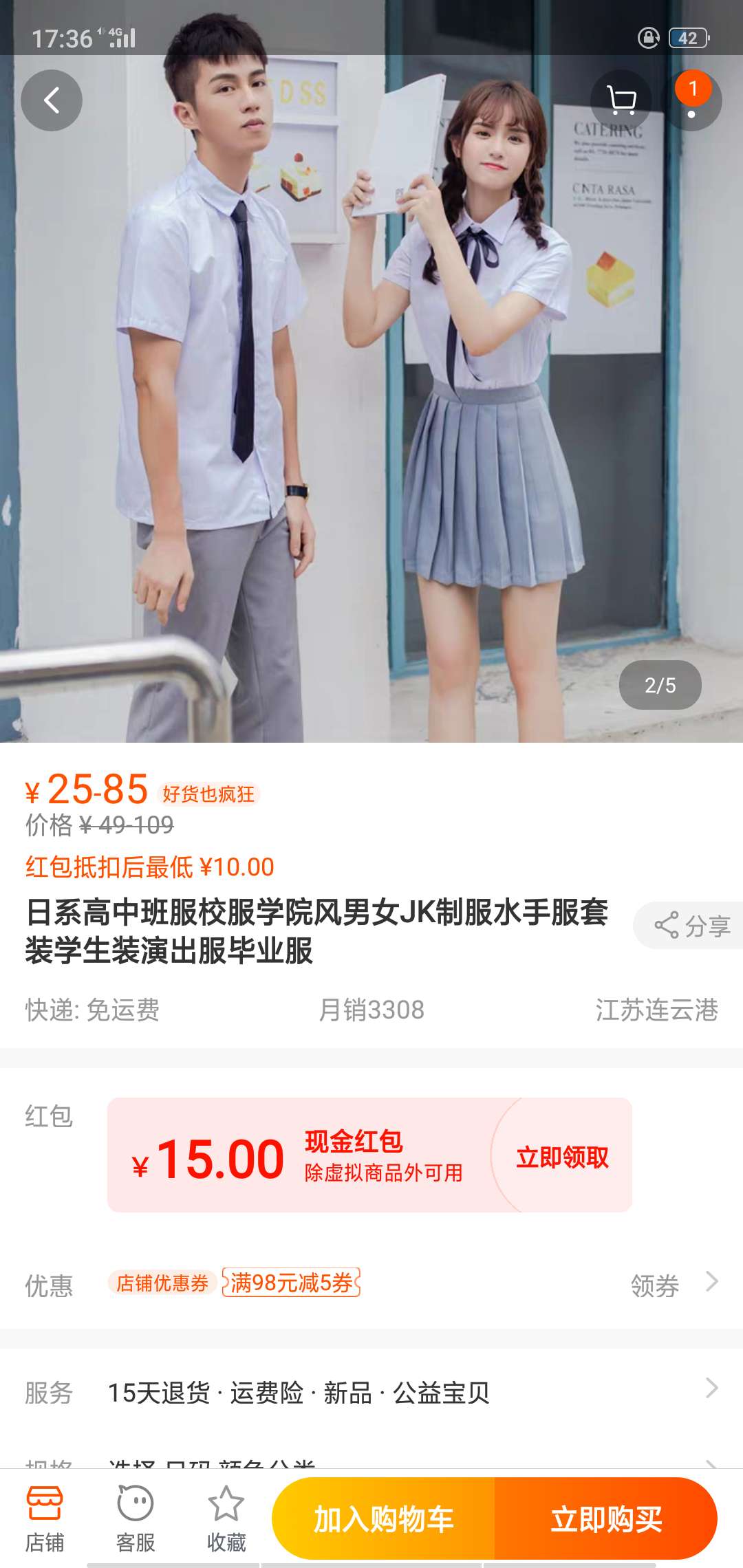Share this product via 分享

pos(691,926)
